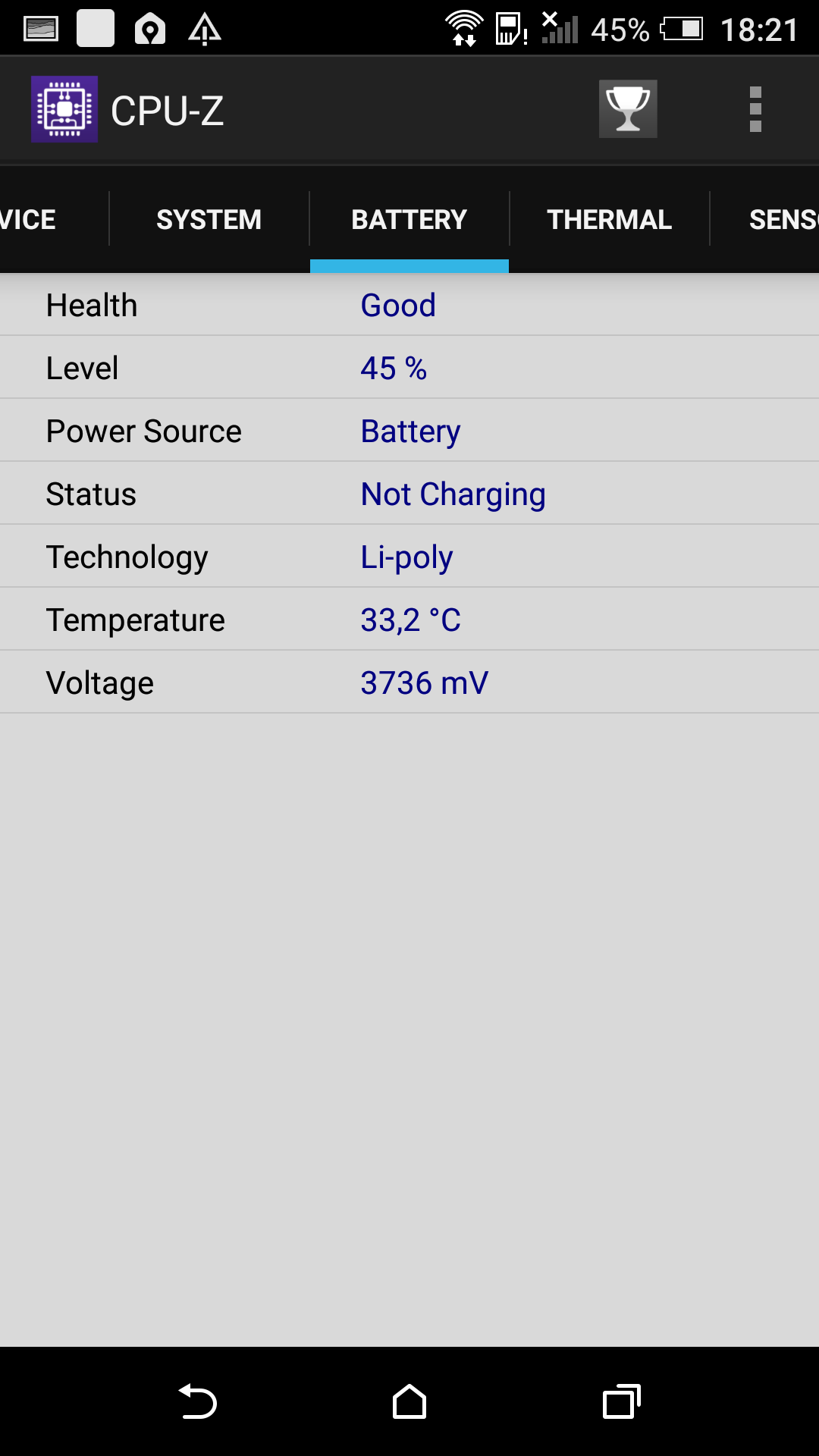Screen dimensions: 819x1456
Task: Select the Battery tab
Action: [x=409, y=220]
